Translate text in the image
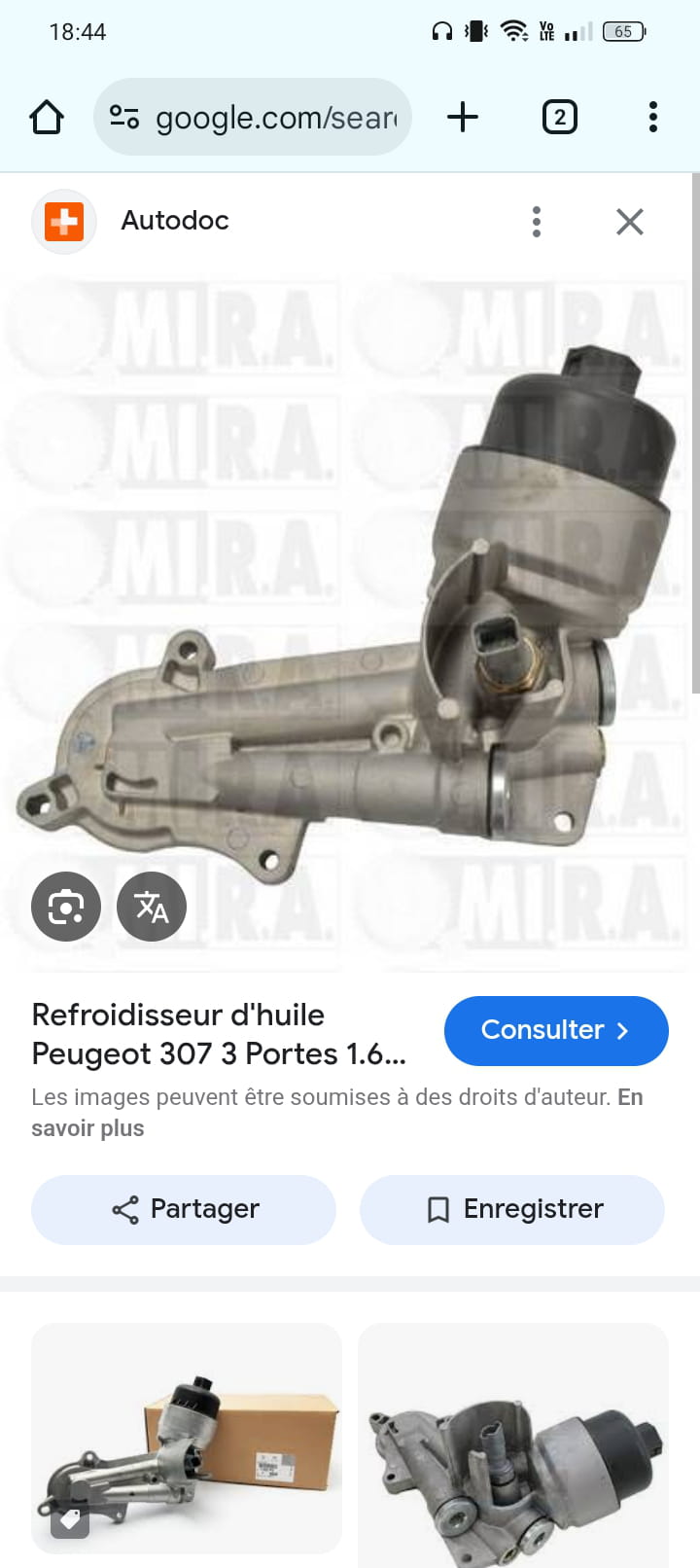 coord(152,907)
